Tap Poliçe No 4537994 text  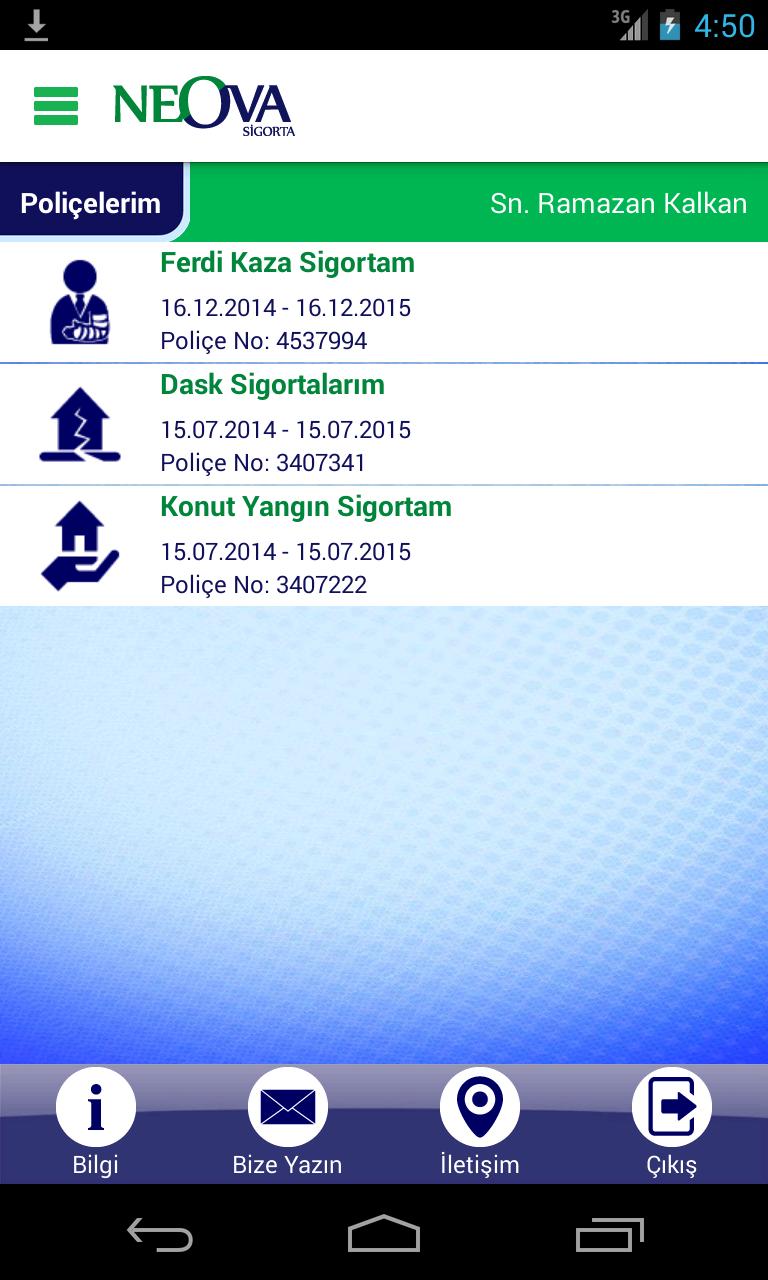(x=265, y=340)
